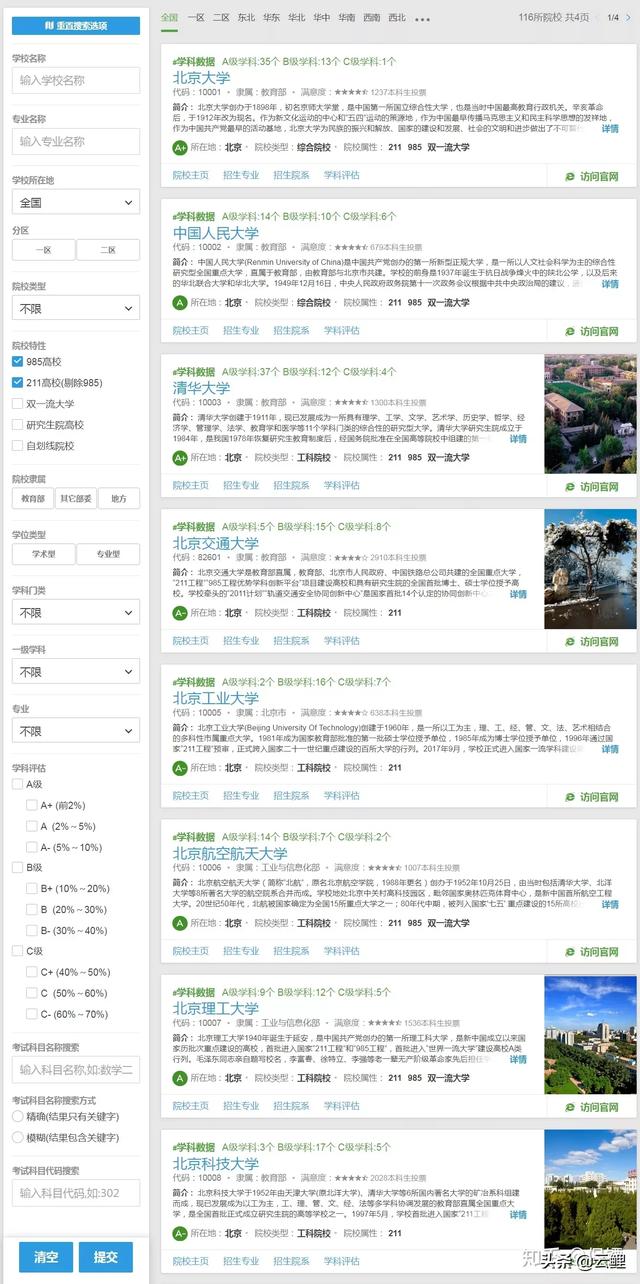View 详情 for 北京交通大学
The height and width of the screenshot is (1284, 640).
tap(518, 594)
